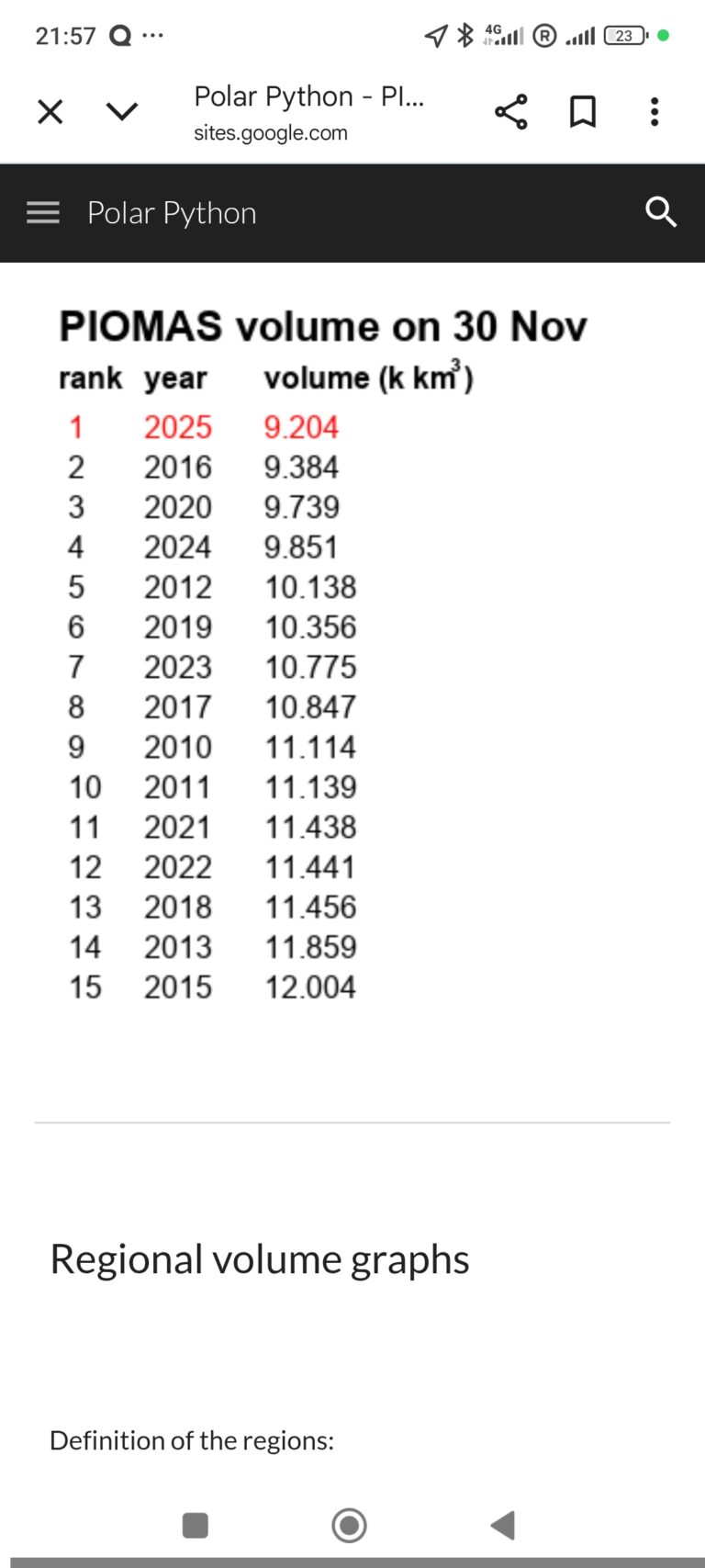Open the site navigation hamburger menu
The width and height of the screenshot is (705, 1568).
[x=42, y=213]
